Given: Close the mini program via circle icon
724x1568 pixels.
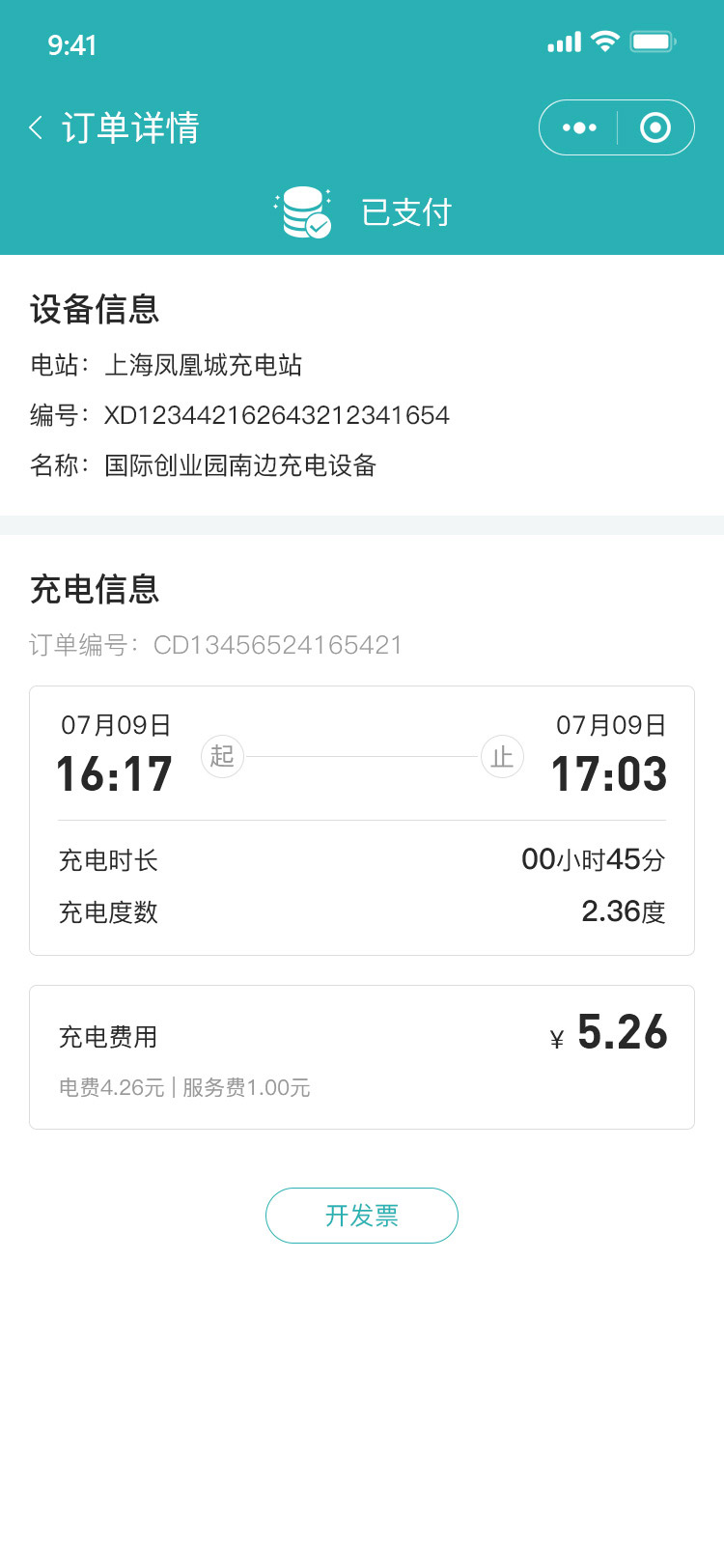Looking at the screenshot, I should [x=655, y=127].
